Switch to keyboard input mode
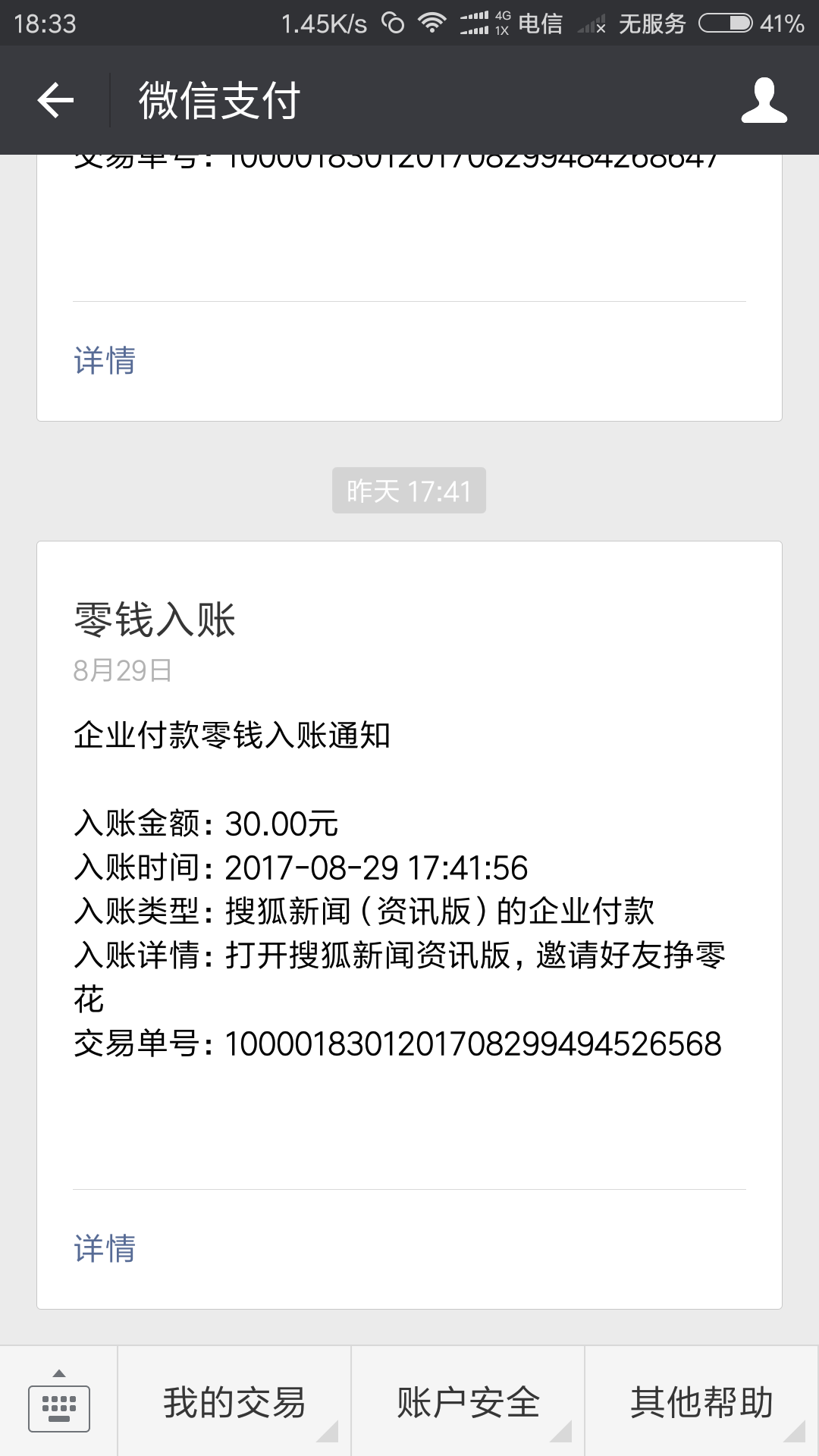819x1456 pixels. tap(58, 1401)
